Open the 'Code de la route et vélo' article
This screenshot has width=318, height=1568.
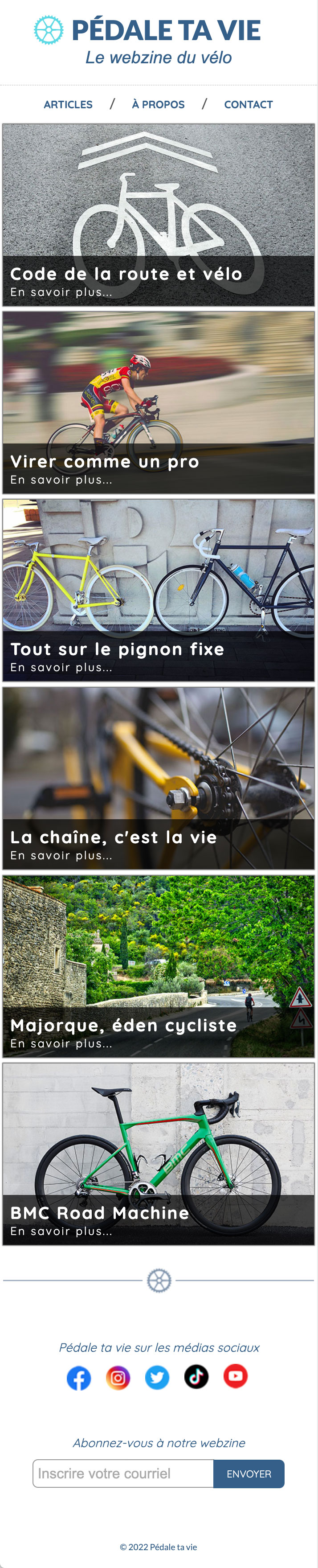126,274
